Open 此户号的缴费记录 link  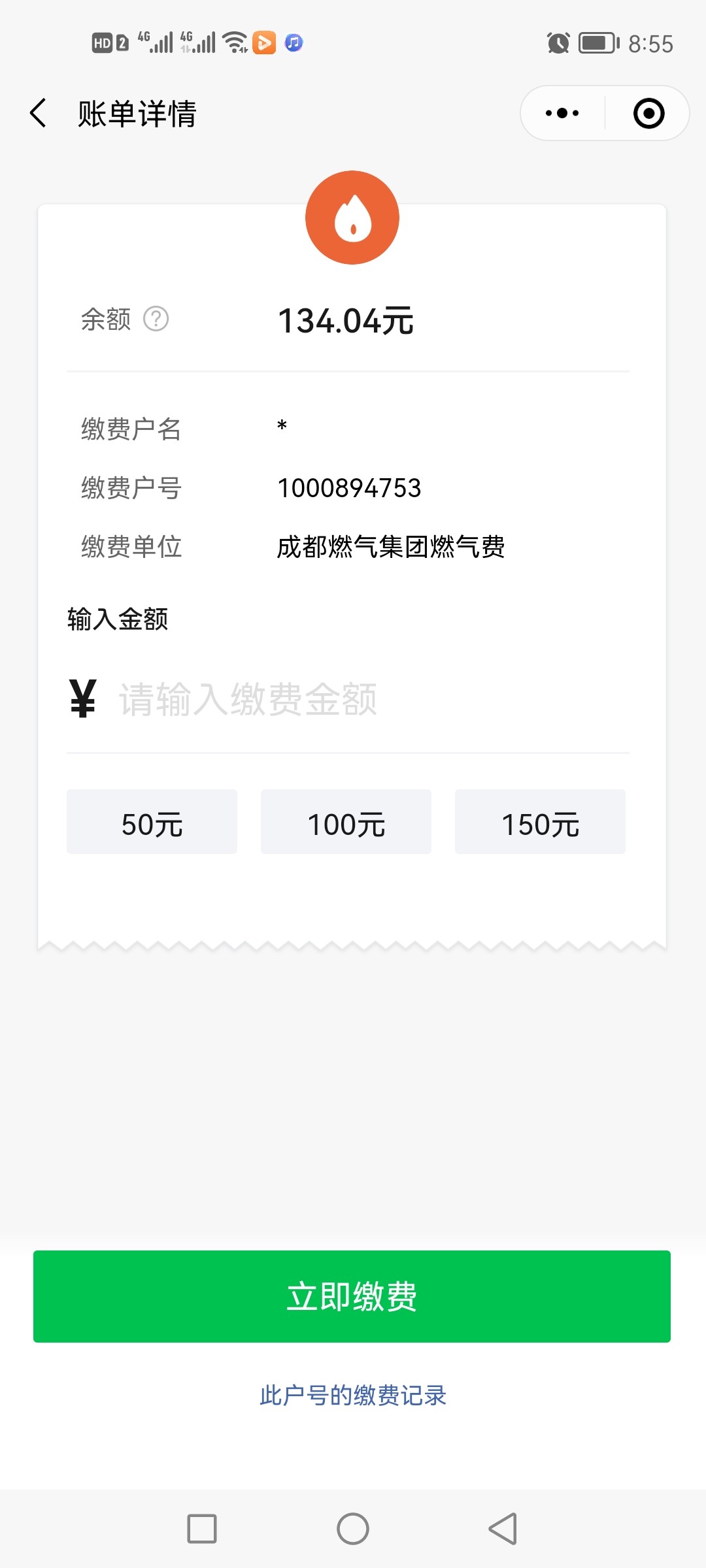click(x=353, y=1395)
